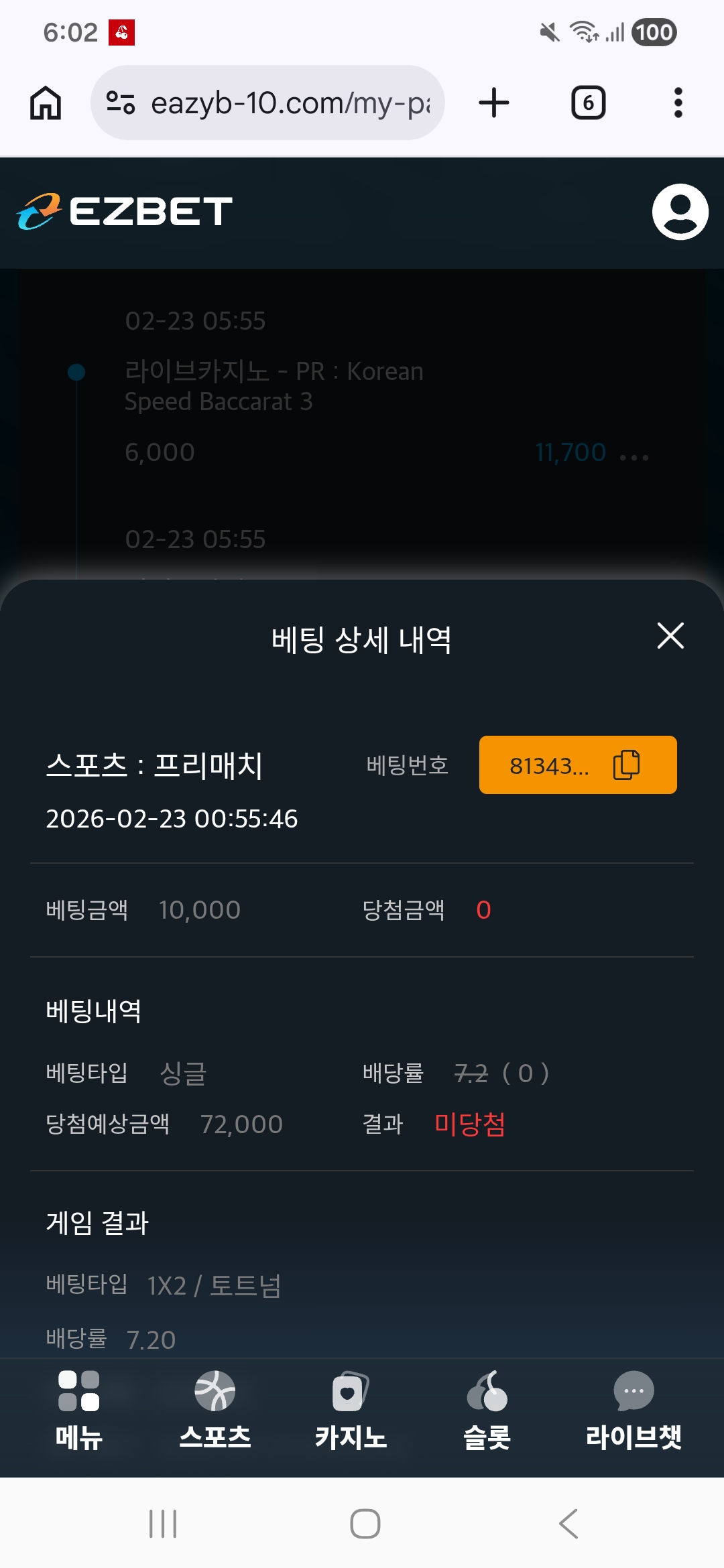Open a new browser tab
The width and height of the screenshot is (724, 1568).
(494, 103)
